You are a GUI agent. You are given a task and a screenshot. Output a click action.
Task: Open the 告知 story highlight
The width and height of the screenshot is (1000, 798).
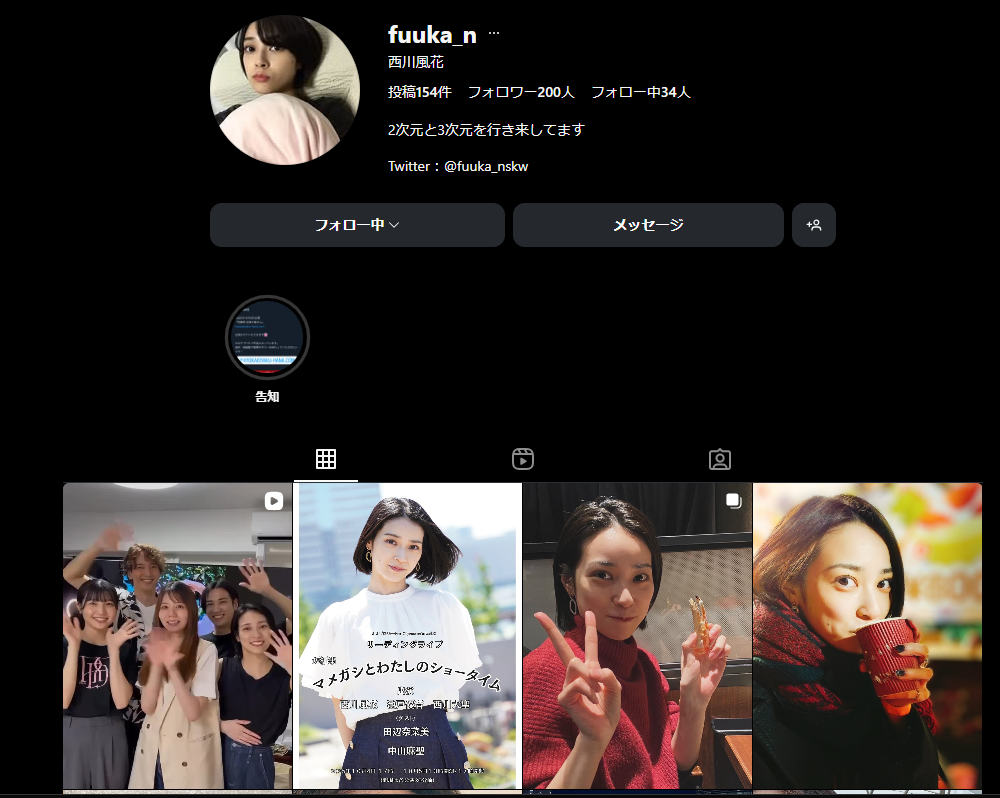coord(267,338)
